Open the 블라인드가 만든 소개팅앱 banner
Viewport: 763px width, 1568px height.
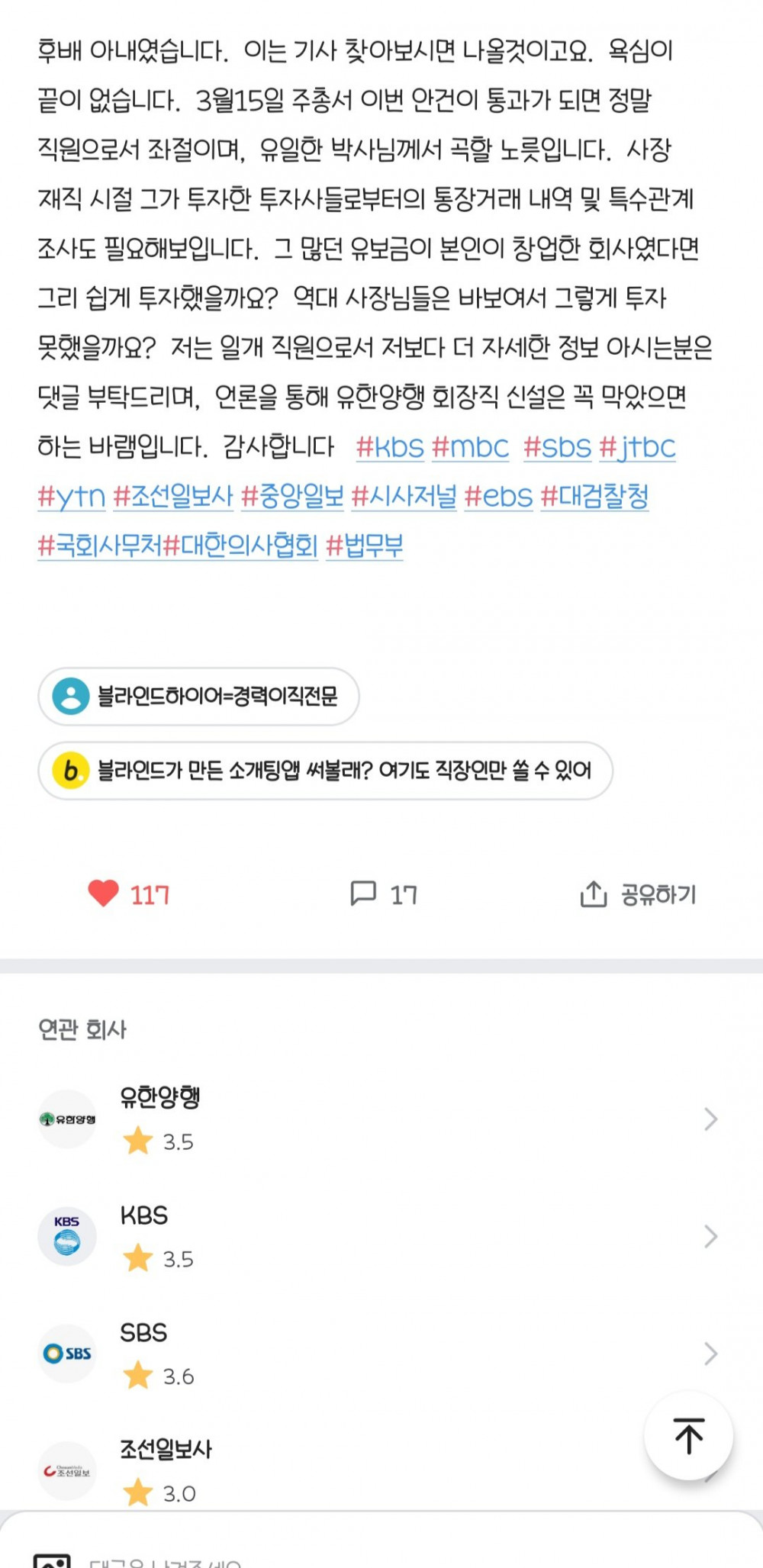(x=326, y=771)
